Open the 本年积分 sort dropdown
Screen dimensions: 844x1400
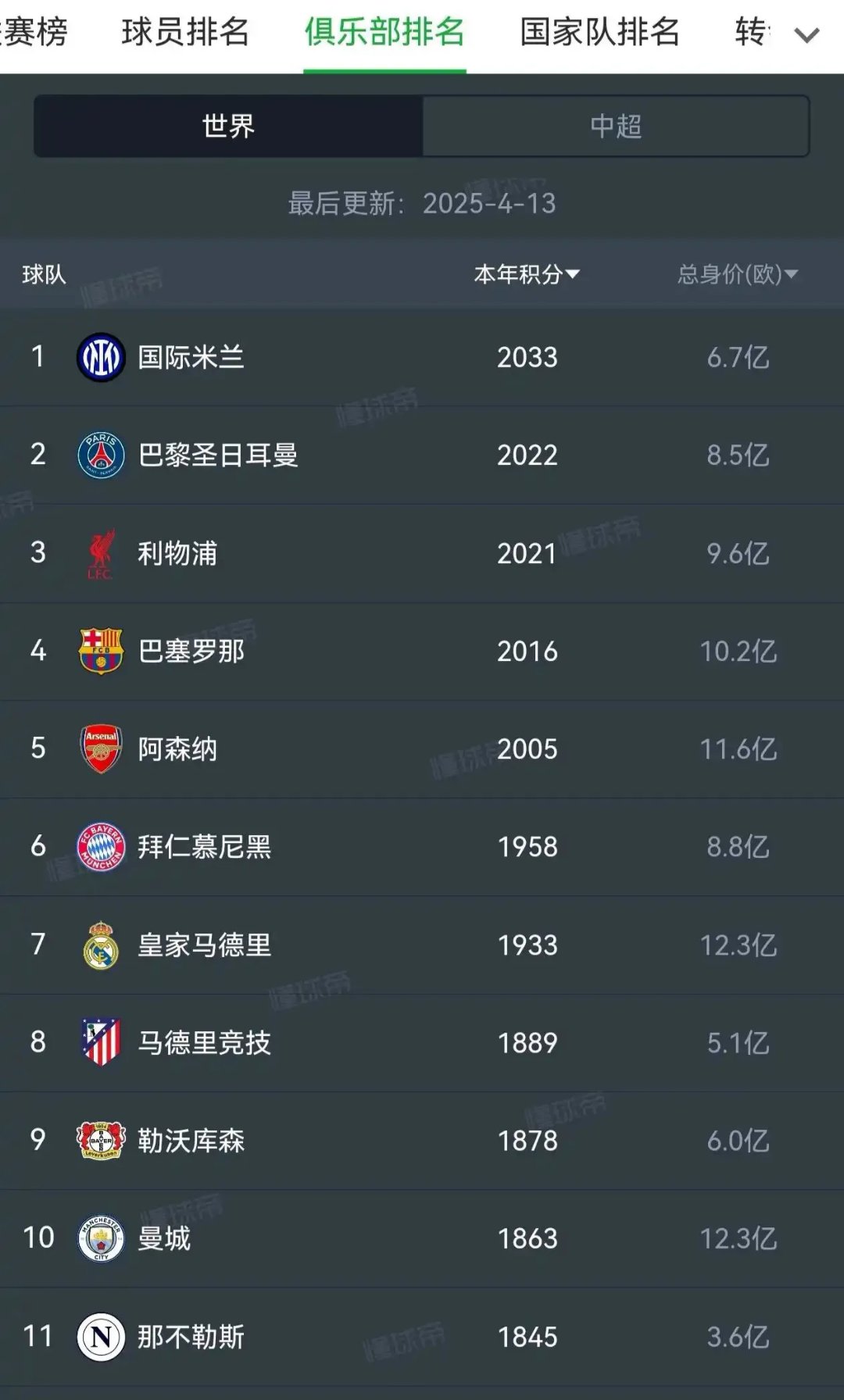(x=527, y=275)
